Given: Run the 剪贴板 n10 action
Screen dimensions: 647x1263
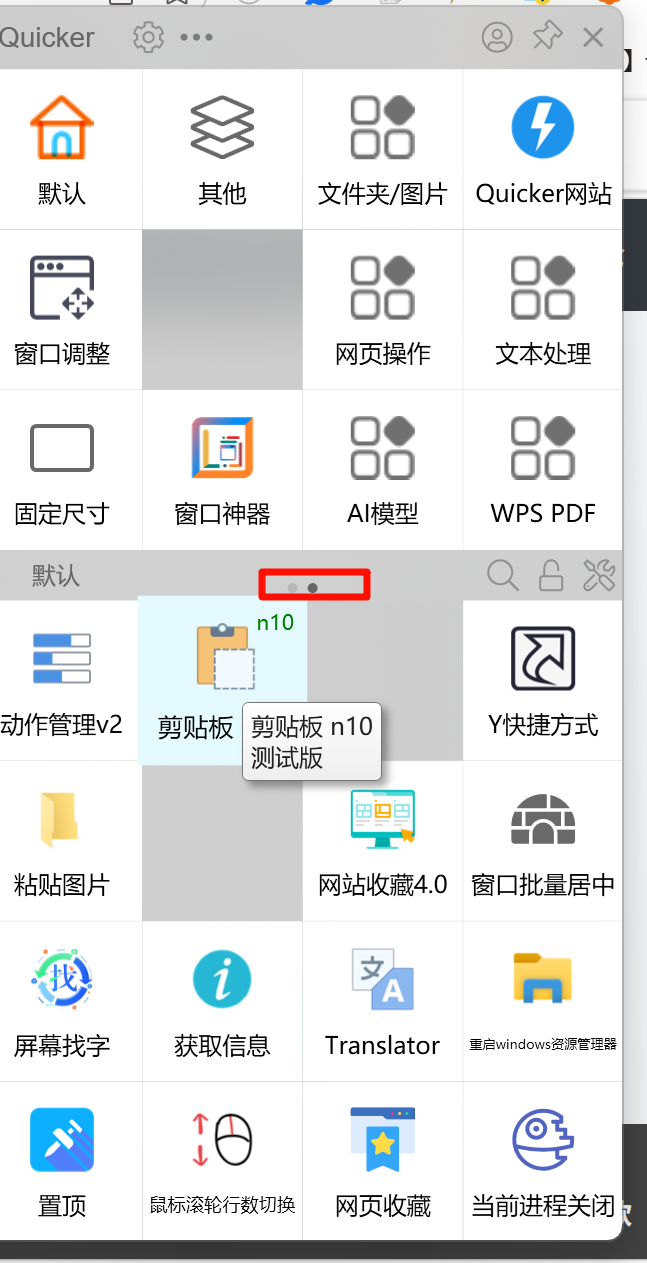Looking at the screenshot, I should [x=222, y=680].
